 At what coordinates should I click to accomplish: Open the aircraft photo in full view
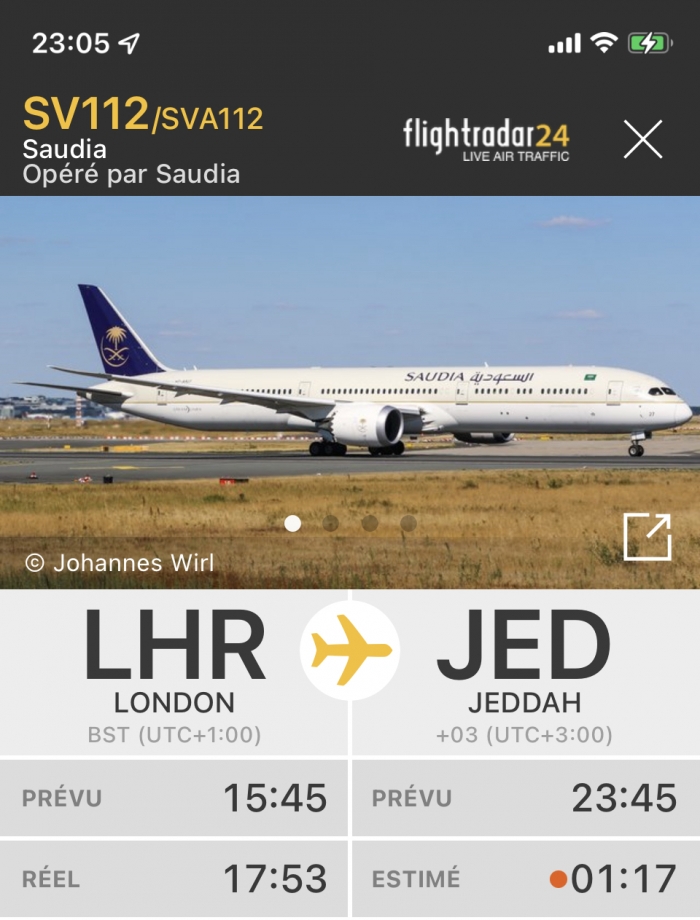pos(647,537)
